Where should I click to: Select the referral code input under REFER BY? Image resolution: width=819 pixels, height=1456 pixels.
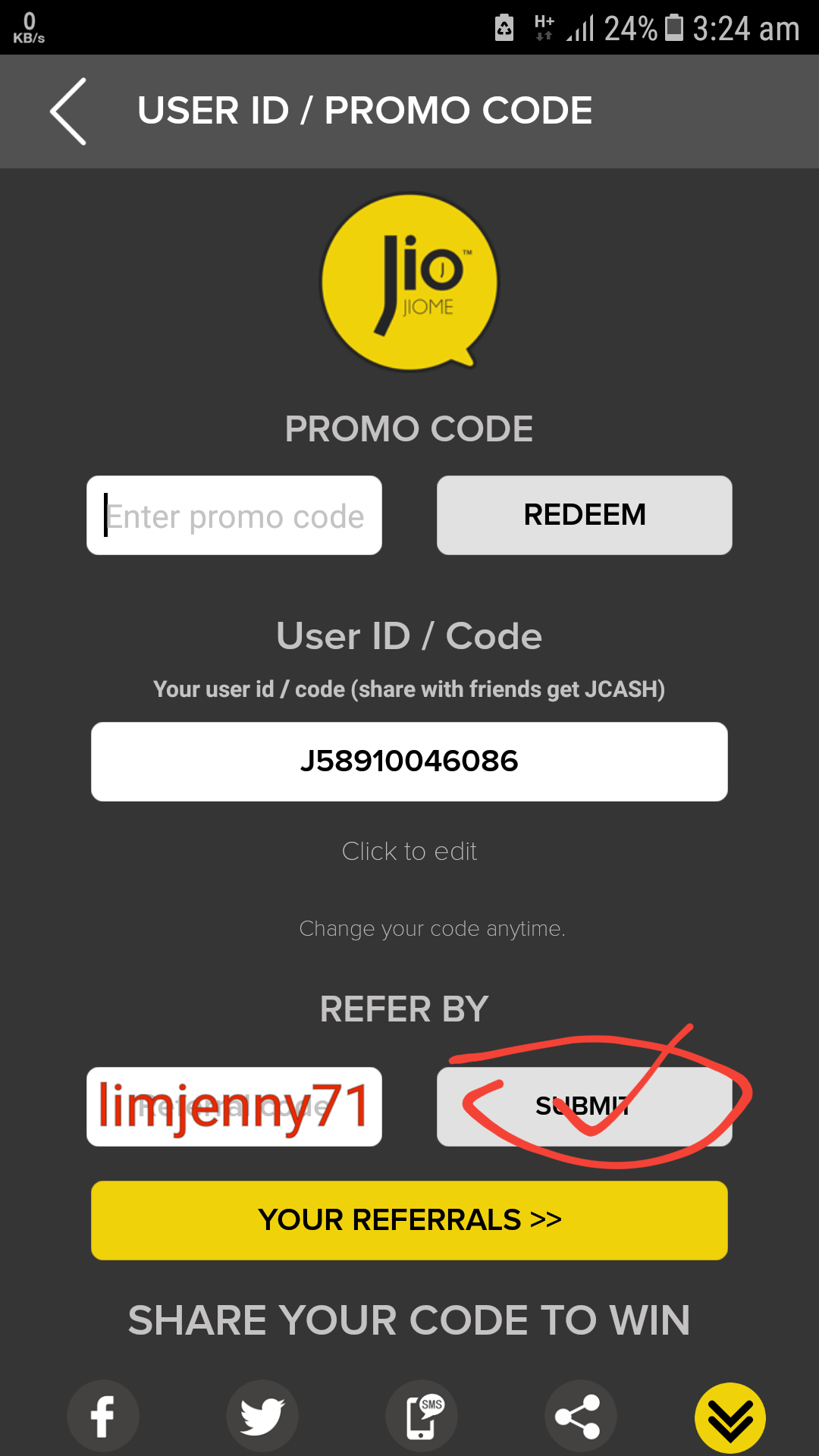point(234,1106)
